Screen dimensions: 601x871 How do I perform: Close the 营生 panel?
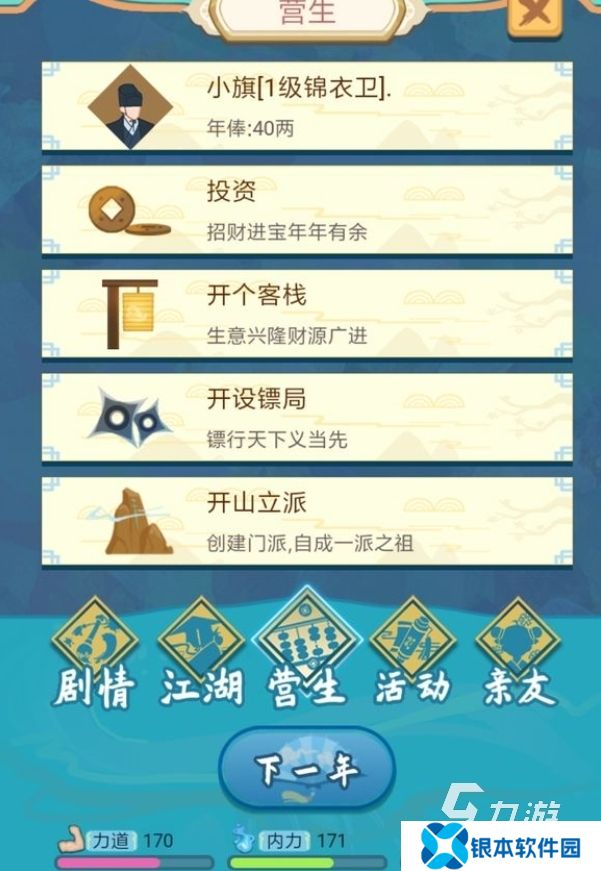[x=536, y=13]
